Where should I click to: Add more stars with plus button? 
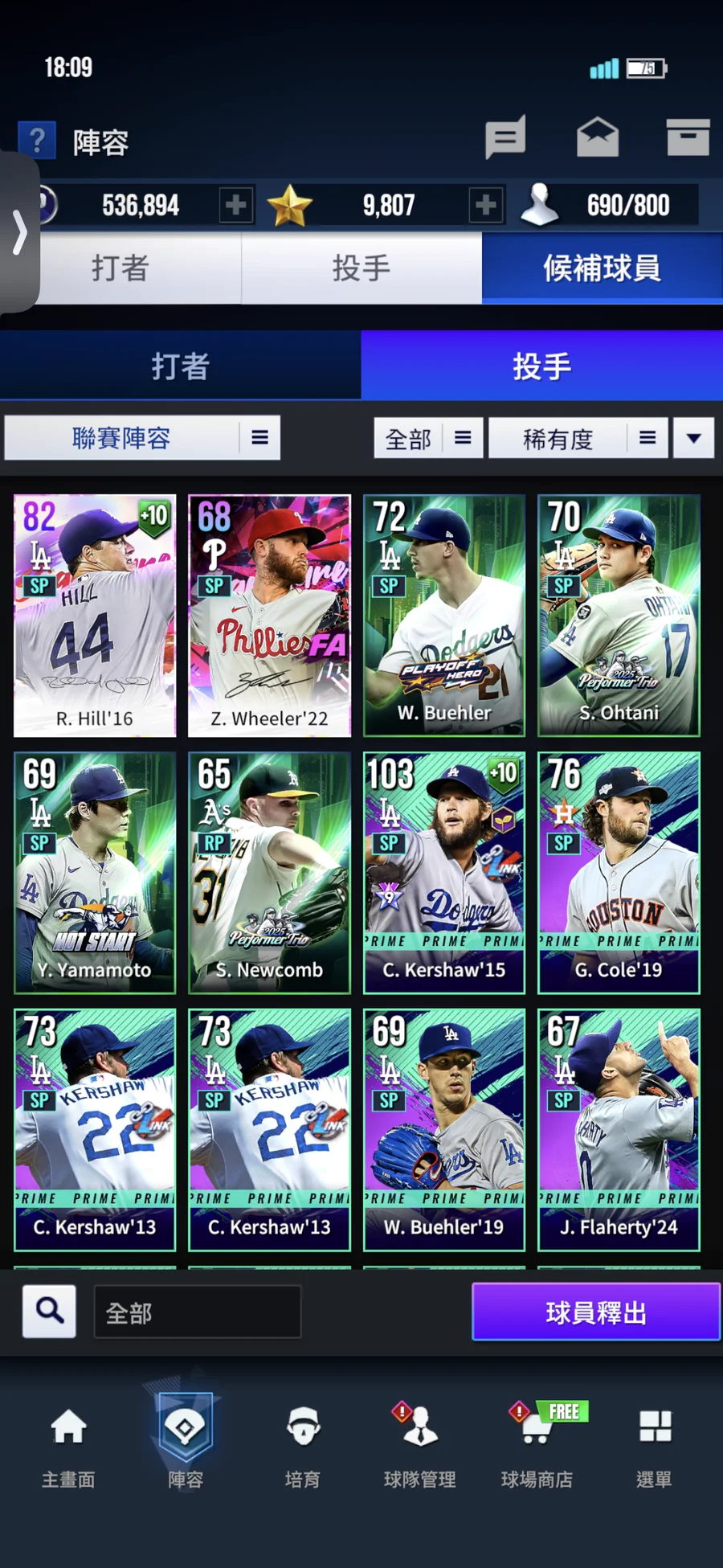pyautogui.click(x=485, y=206)
